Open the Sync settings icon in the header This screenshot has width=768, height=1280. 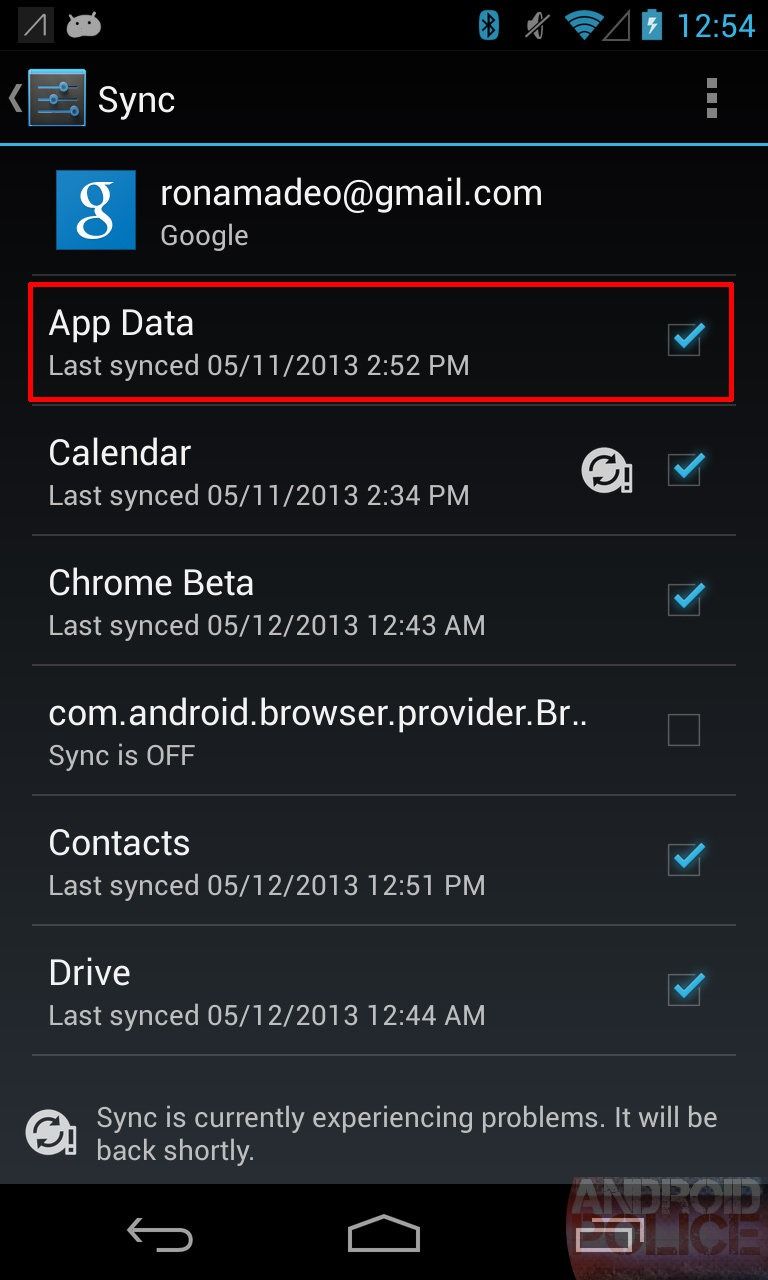coord(57,98)
